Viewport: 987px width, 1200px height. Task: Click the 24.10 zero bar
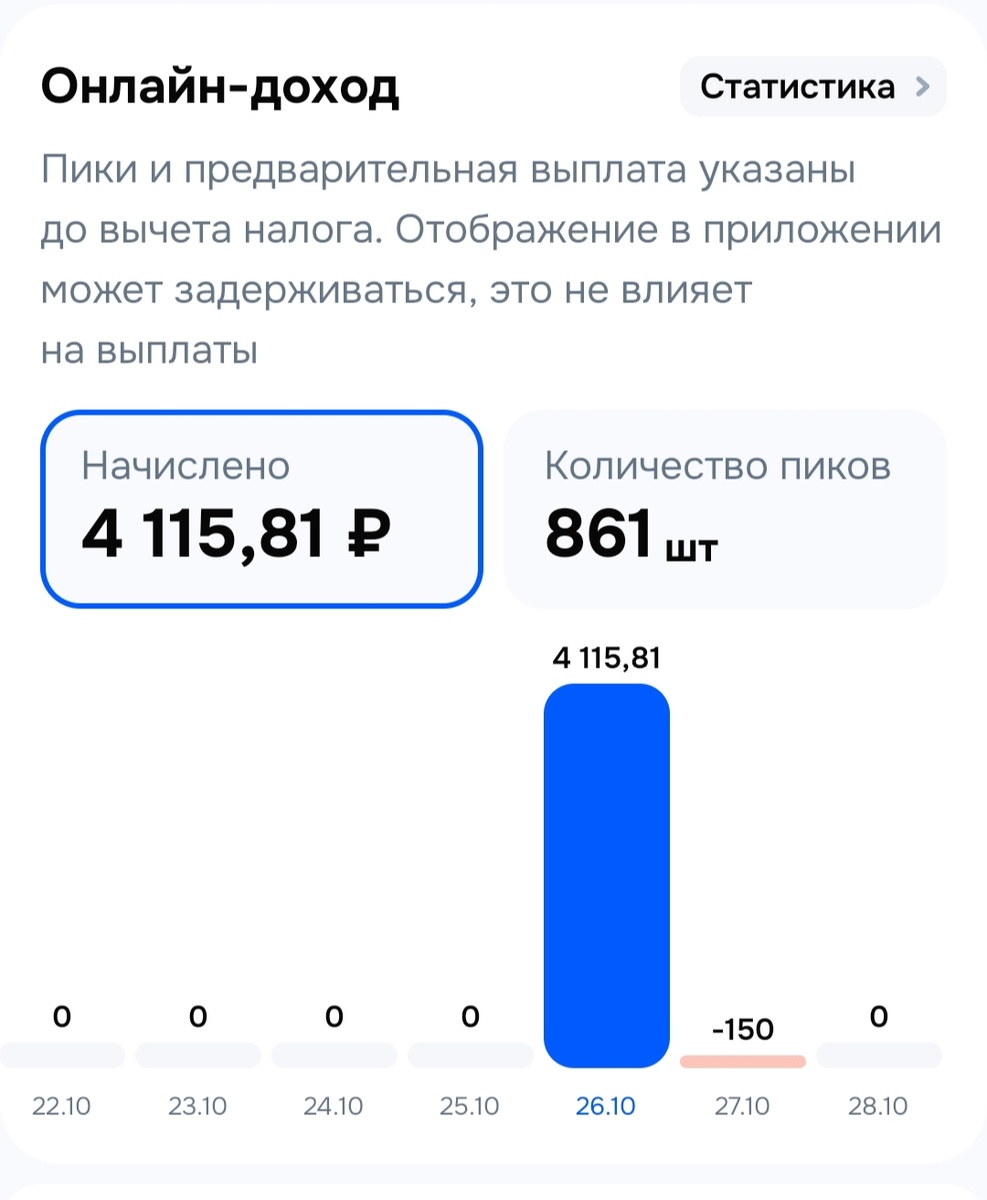334,1055
